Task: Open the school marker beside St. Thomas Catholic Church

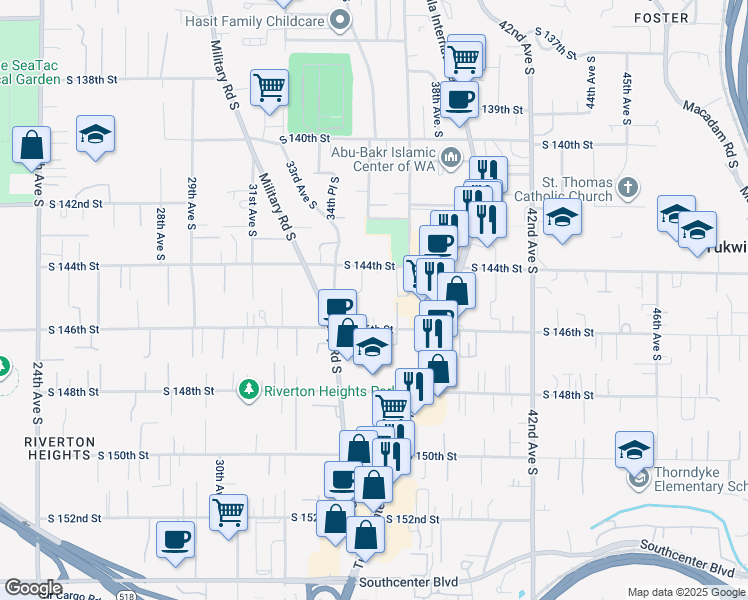Action: click(x=562, y=218)
